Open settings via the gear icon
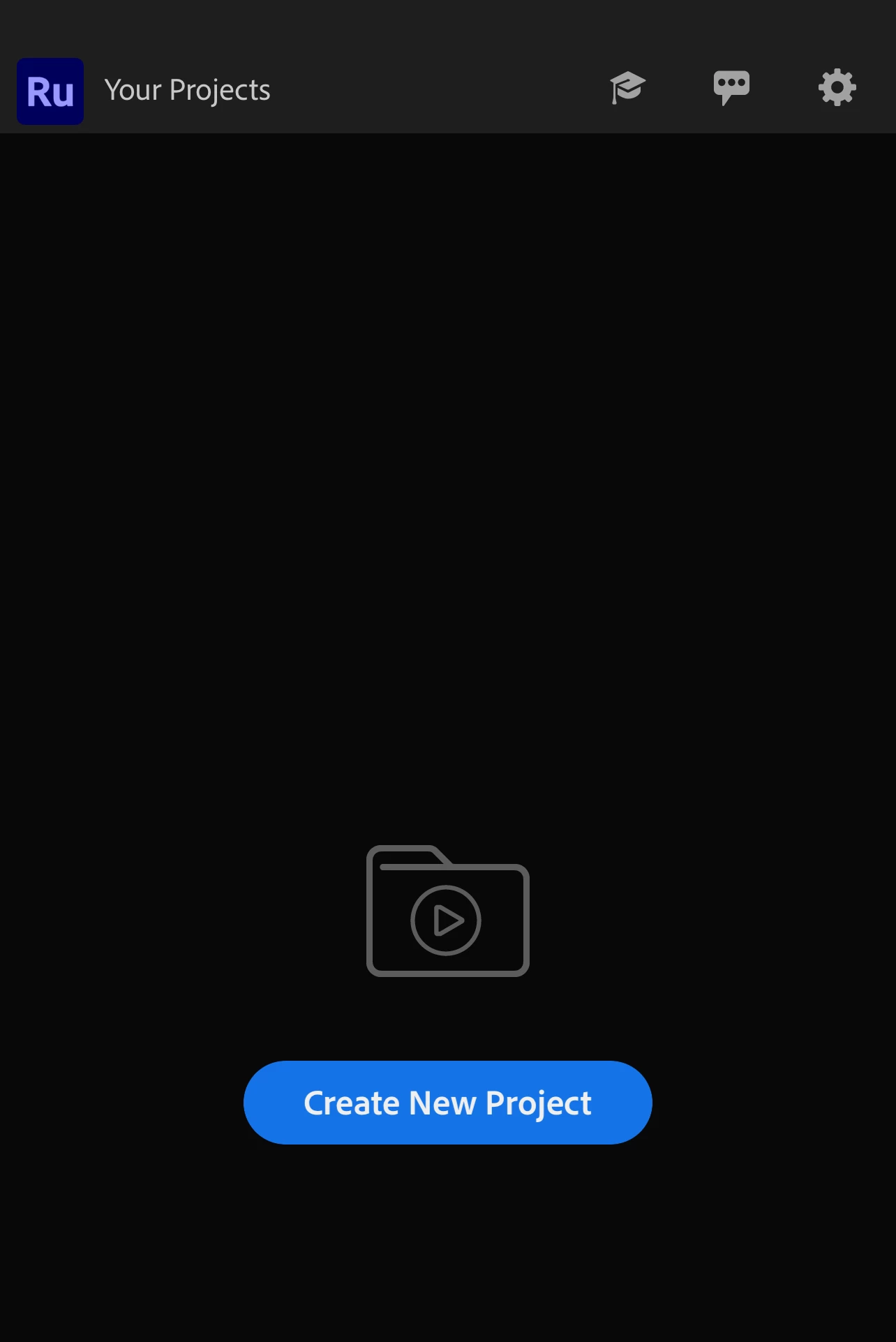 tap(837, 88)
